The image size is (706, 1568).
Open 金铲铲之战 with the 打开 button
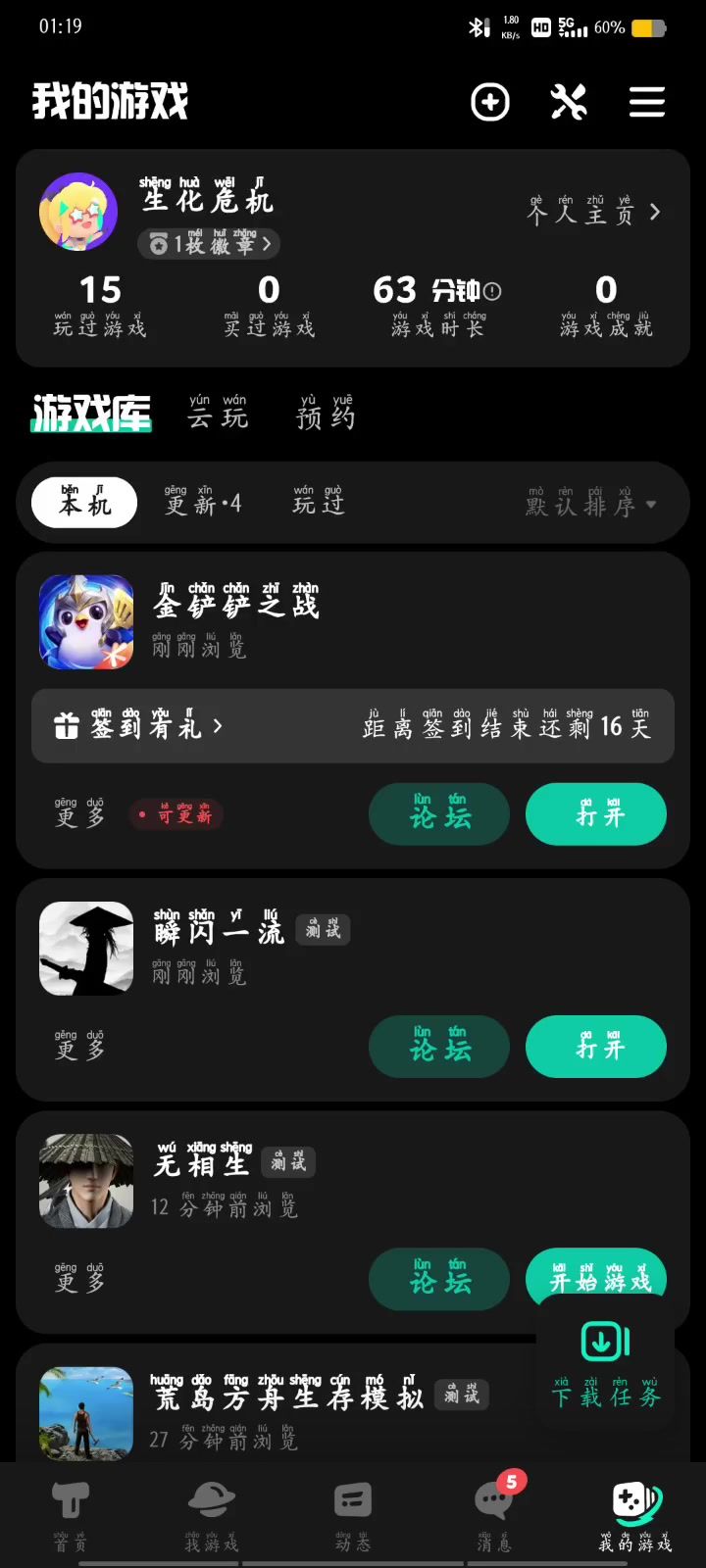click(596, 814)
